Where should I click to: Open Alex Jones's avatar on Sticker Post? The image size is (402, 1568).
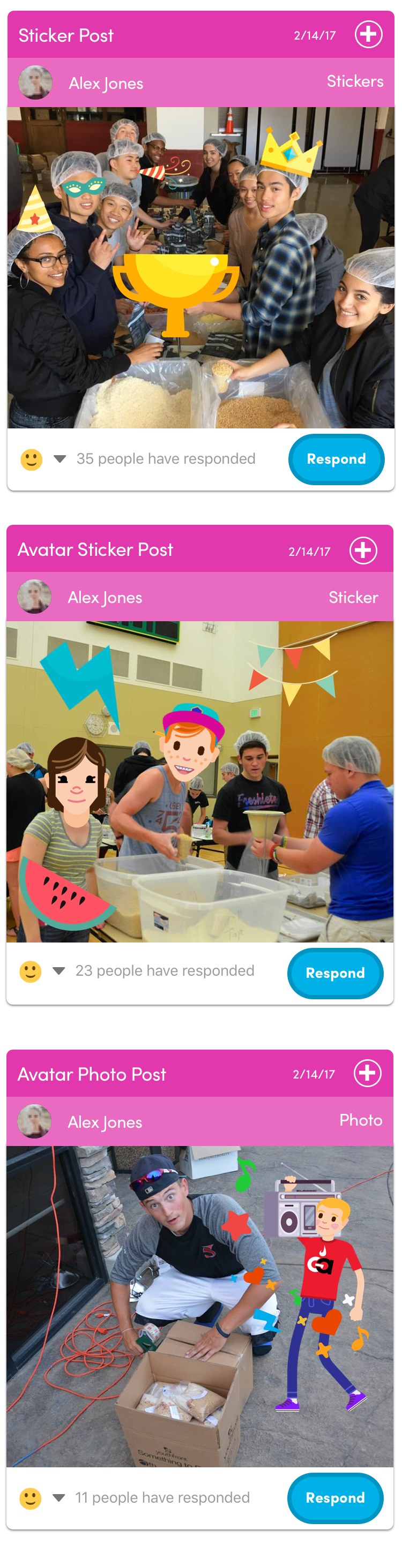pyautogui.click(x=35, y=82)
